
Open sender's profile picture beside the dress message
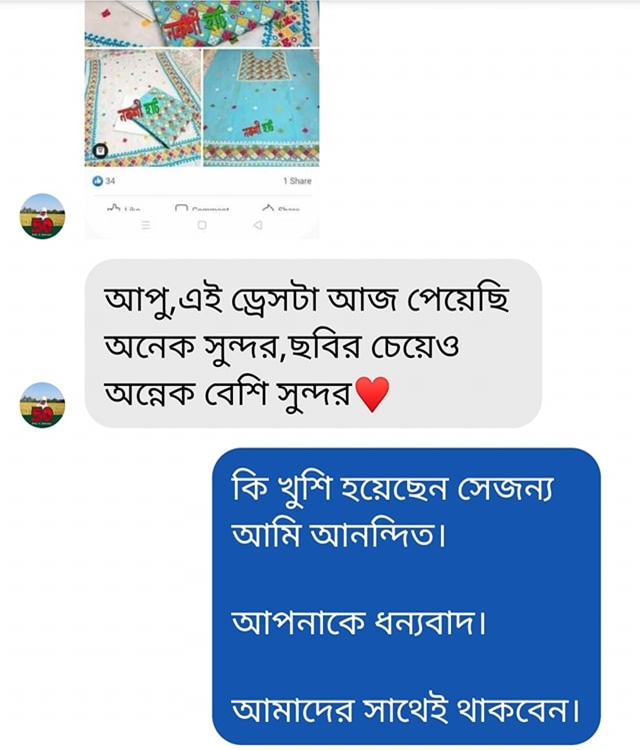(42, 405)
